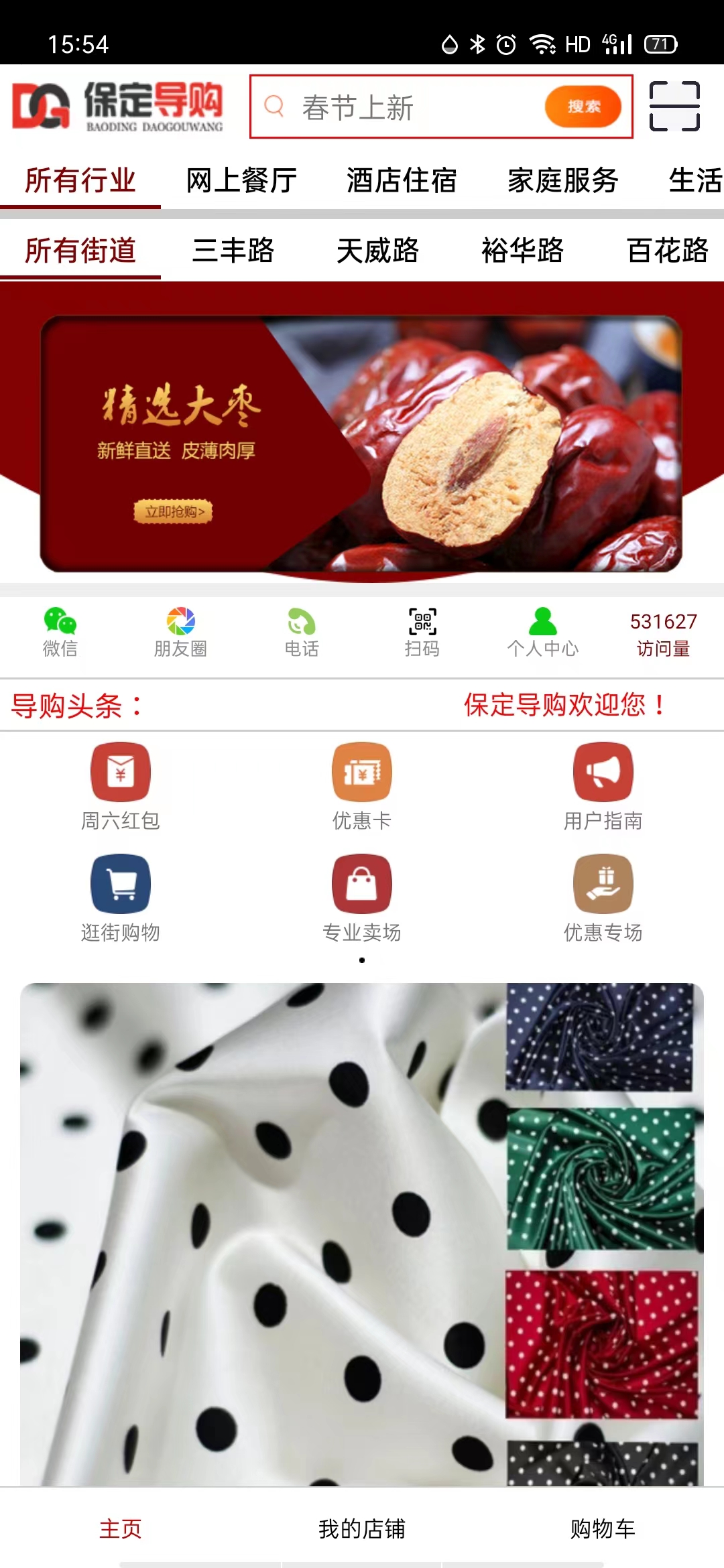Go to 个人中心 profile
This screenshot has height=1568, width=724.
click(542, 632)
